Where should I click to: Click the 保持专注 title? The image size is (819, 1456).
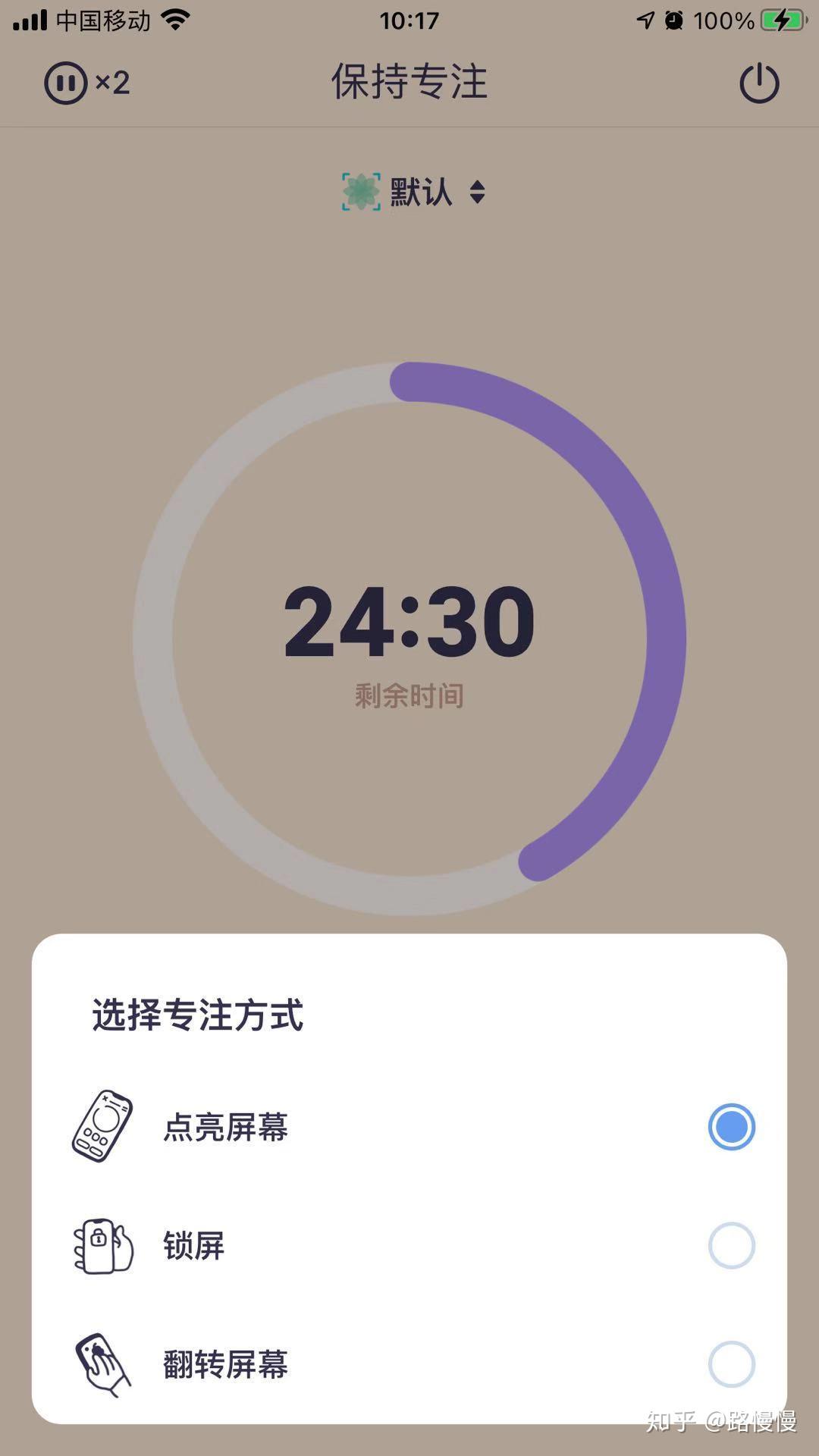tap(409, 83)
